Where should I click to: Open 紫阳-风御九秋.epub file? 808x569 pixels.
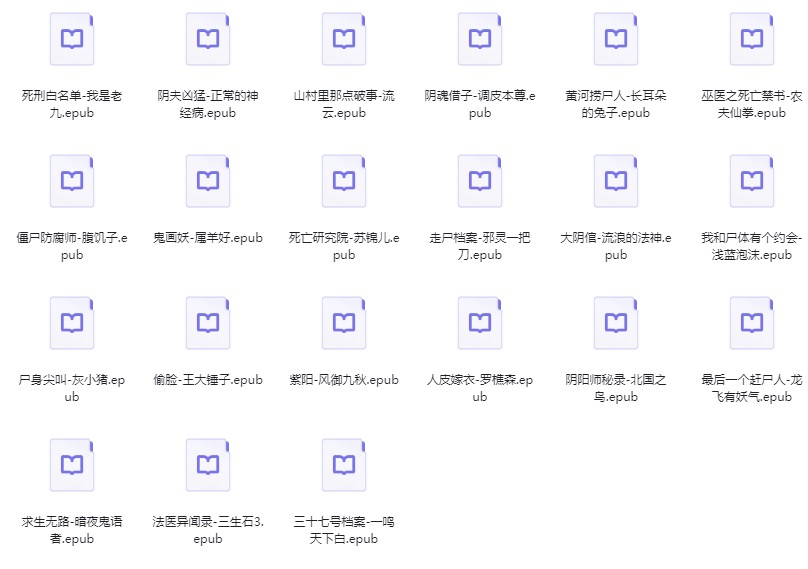344,323
